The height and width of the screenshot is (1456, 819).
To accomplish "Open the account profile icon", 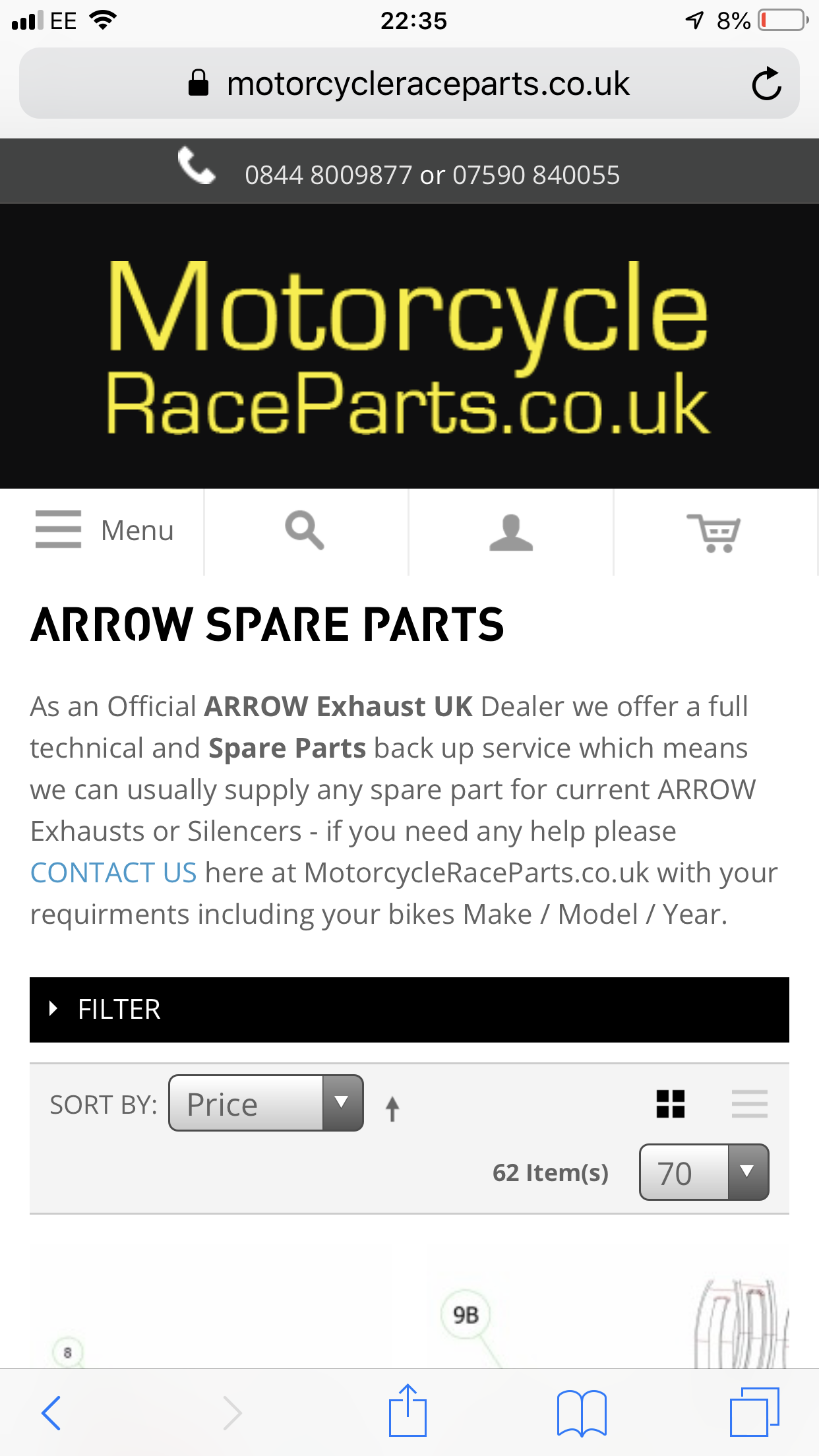I will 511,533.
